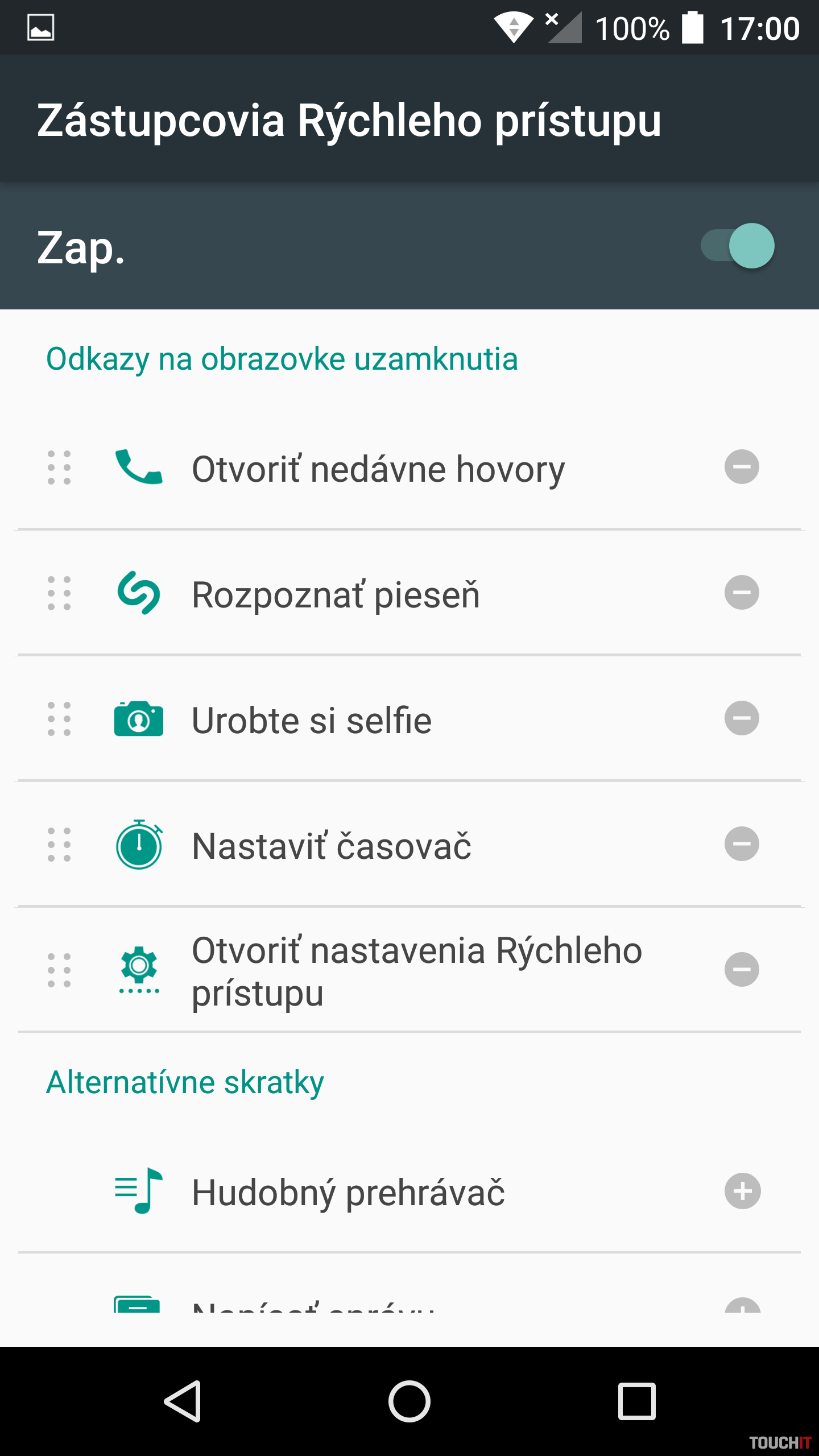The image size is (819, 1456).
Task: Remove the Urobte si selfie shortcut
Action: tap(742, 718)
